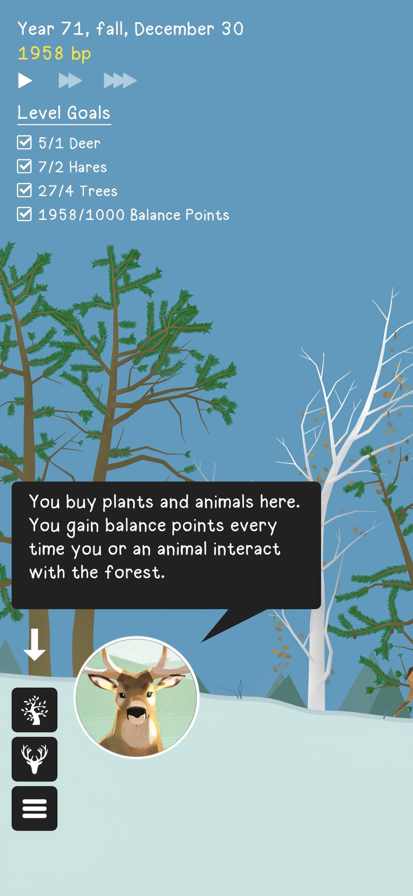413x896 pixels.
Task: Switch to double fast-forward speed
Action: (x=70, y=81)
